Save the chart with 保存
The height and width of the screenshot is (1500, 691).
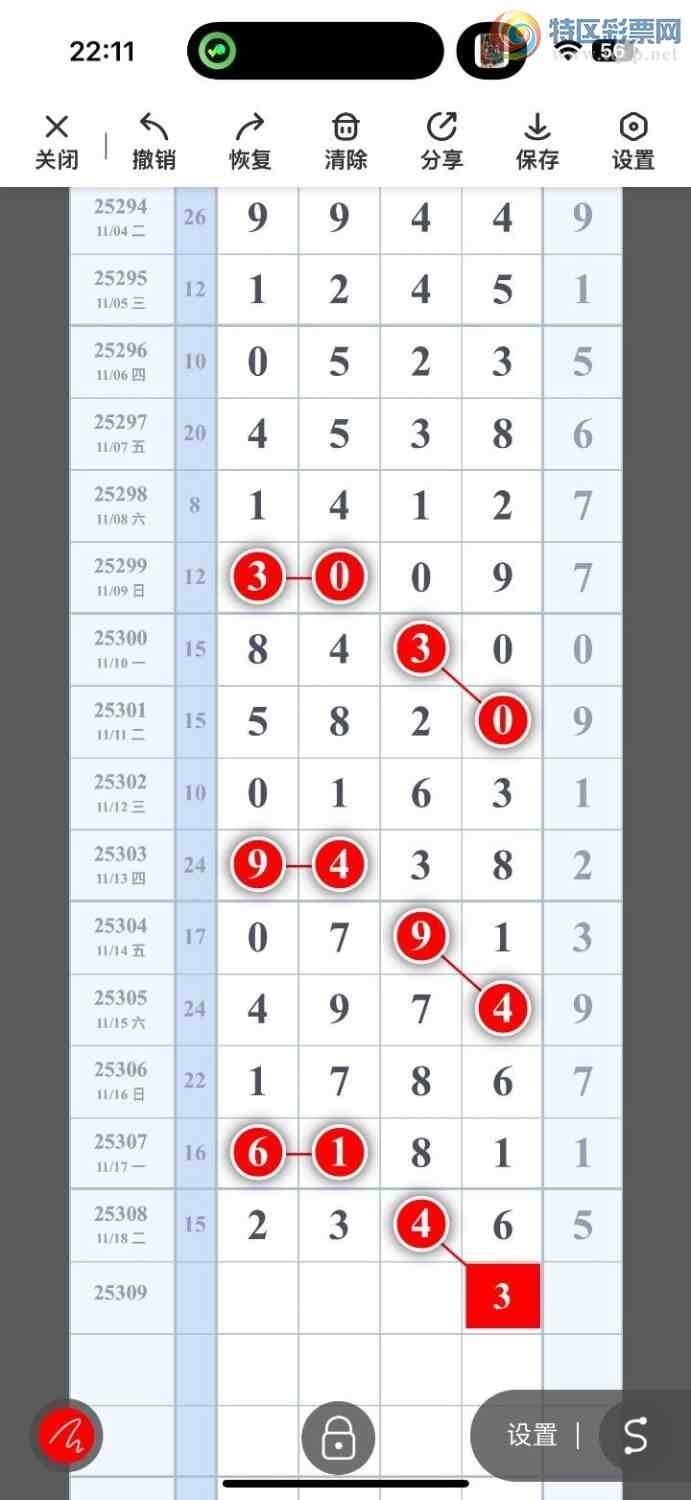click(x=537, y=141)
